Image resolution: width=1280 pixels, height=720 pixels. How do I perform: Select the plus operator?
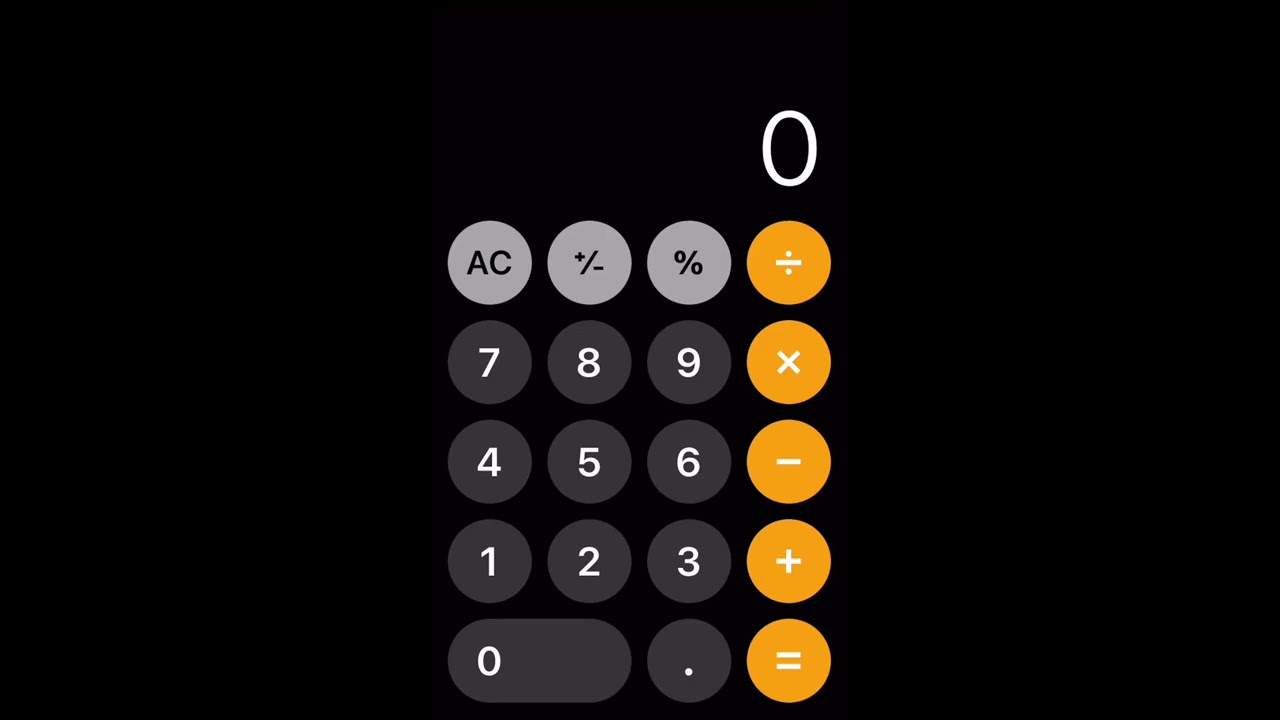788,562
